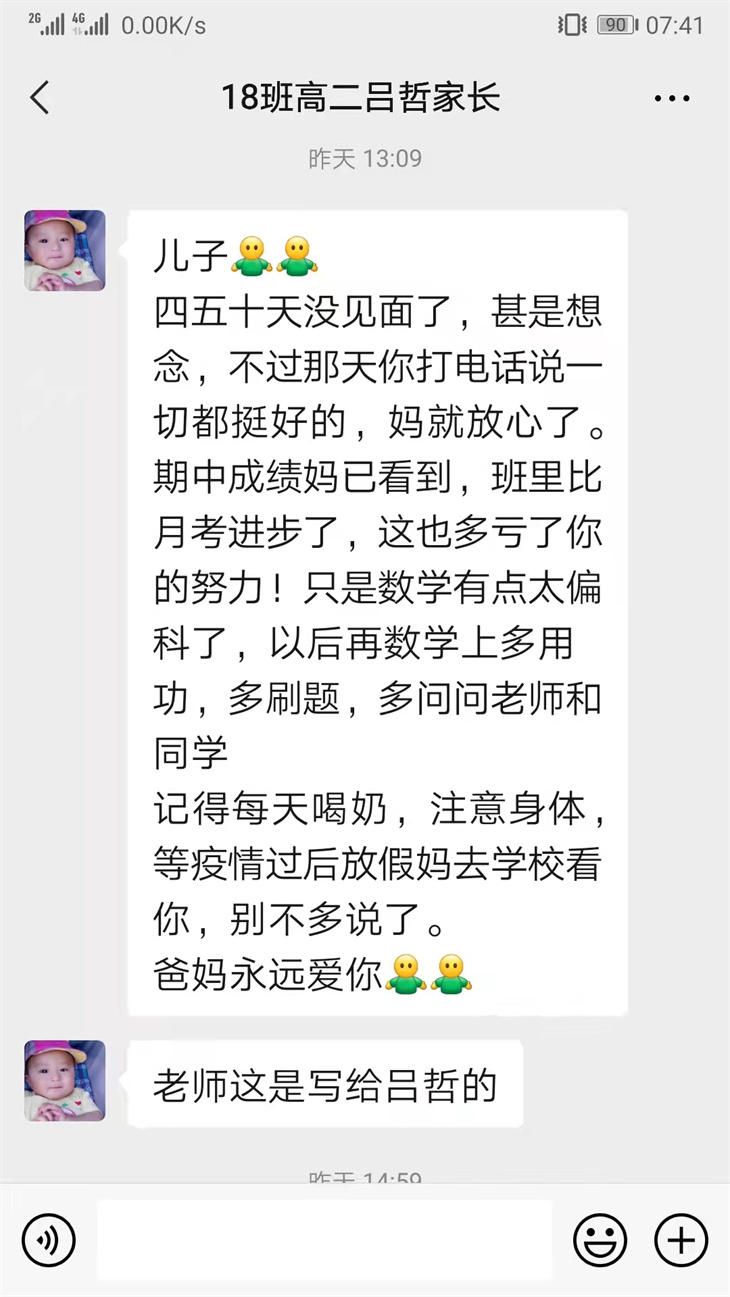Open sender's avatar beside the long message
The height and width of the screenshot is (1297, 730).
pyautogui.click(x=65, y=251)
